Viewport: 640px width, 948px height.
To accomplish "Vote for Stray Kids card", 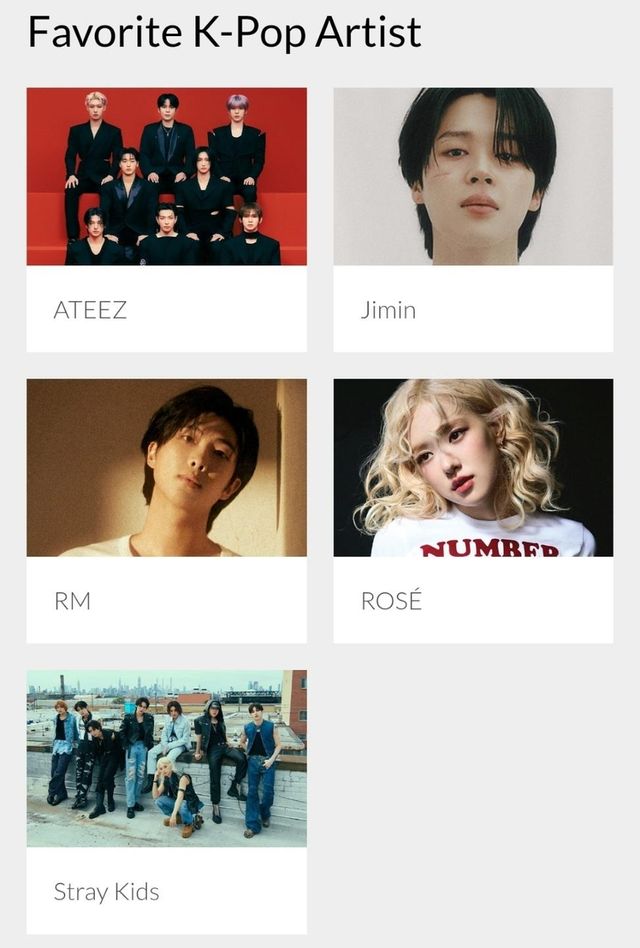I will point(166,801).
